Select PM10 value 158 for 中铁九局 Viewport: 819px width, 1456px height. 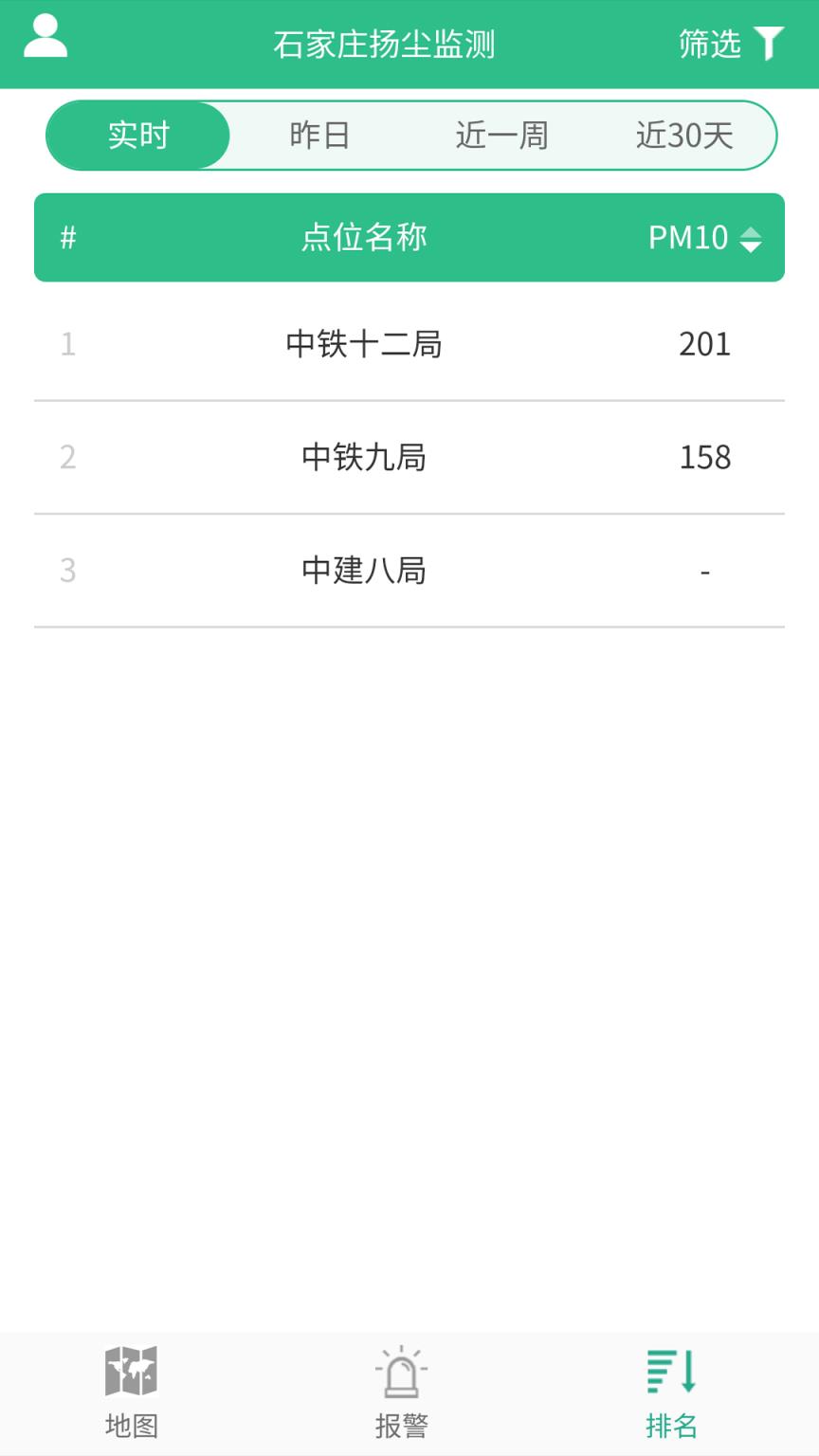click(705, 457)
